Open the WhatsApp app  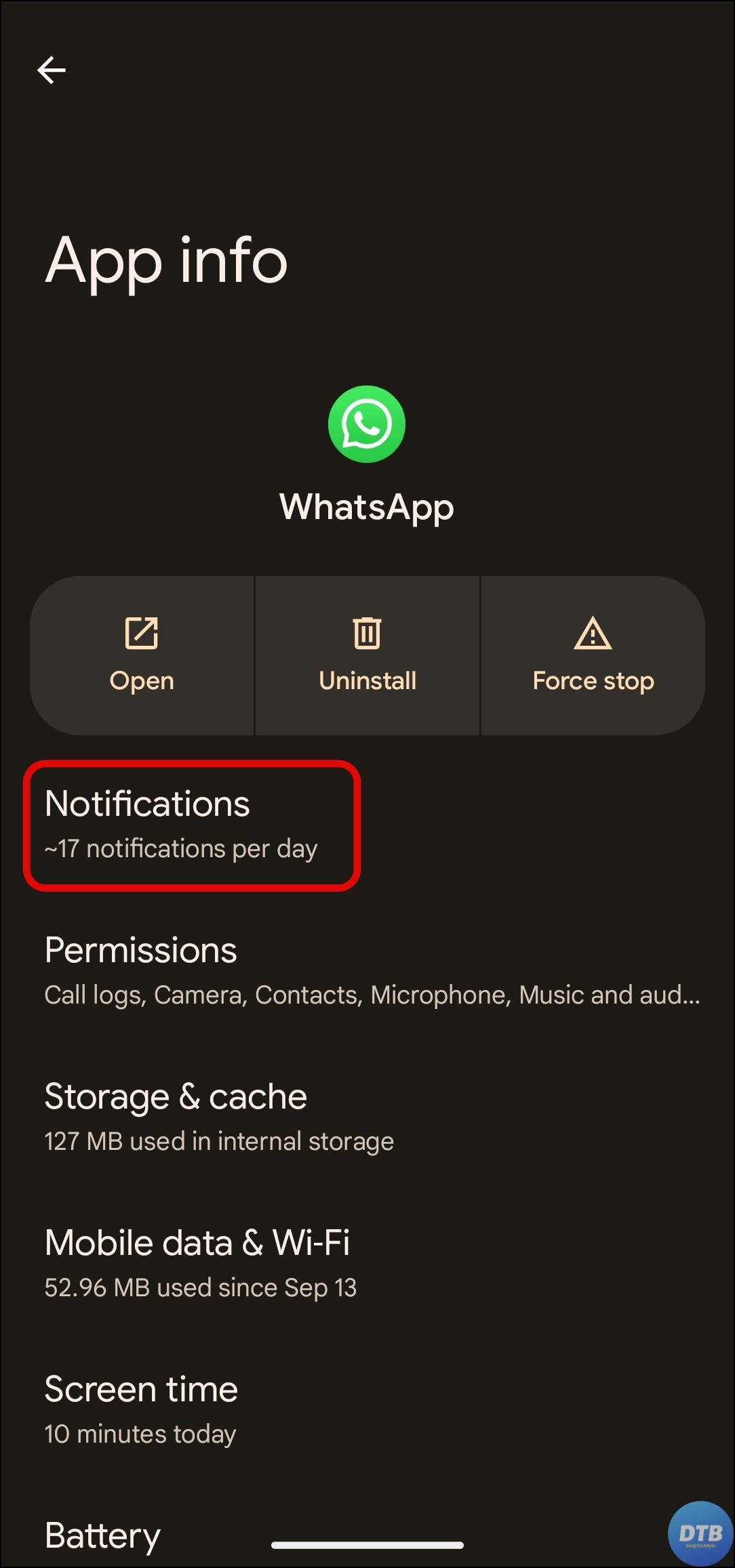142,655
